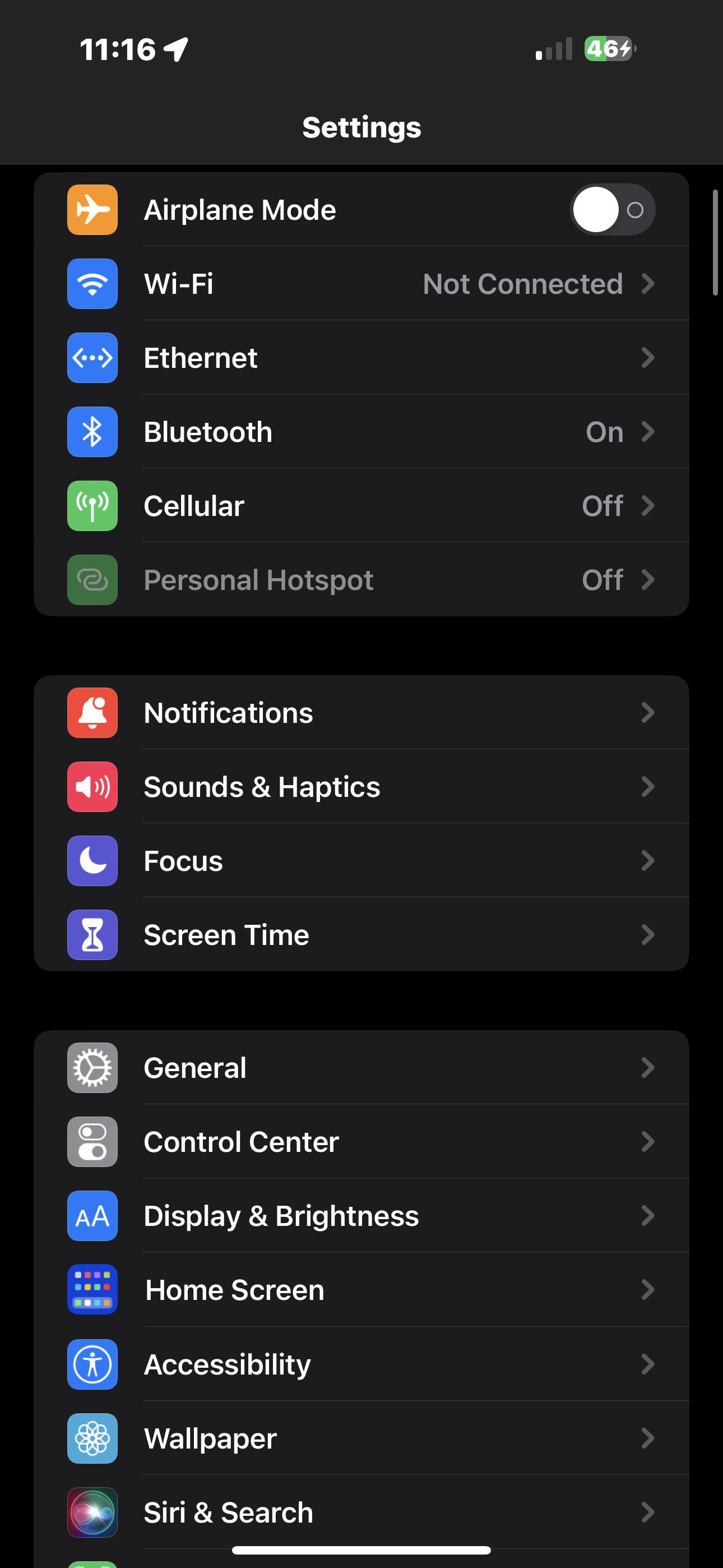Toggle the Airplane Mode switch

(x=612, y=209)
